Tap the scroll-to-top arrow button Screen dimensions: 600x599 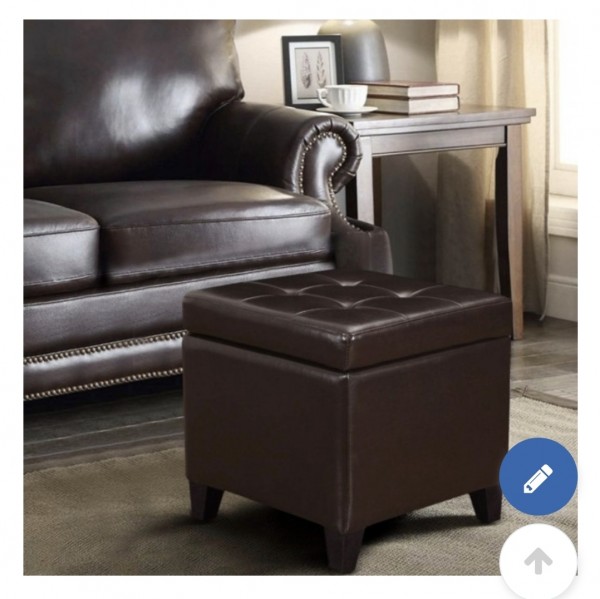click(x=538, y=561)
